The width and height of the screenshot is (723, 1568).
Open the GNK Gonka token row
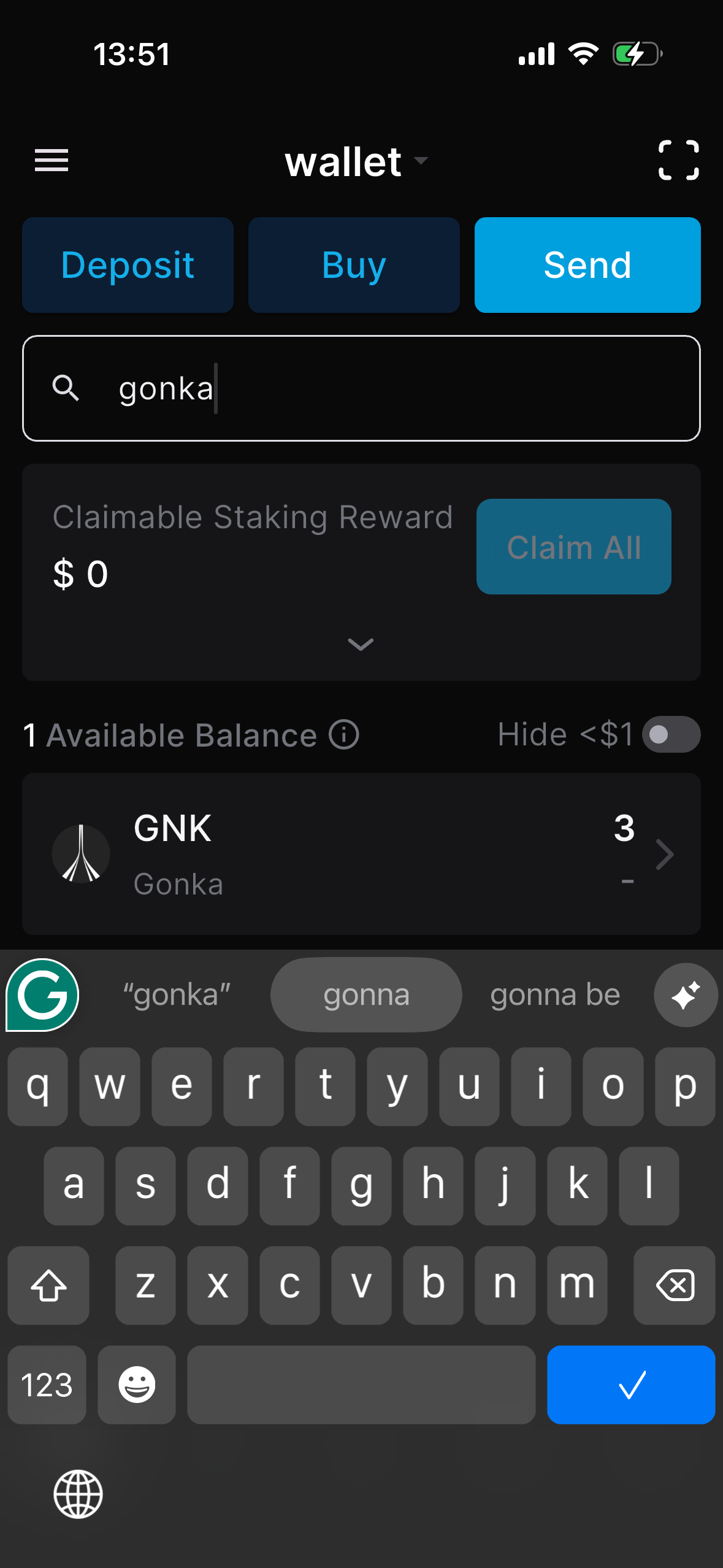[x=361, y=854]
